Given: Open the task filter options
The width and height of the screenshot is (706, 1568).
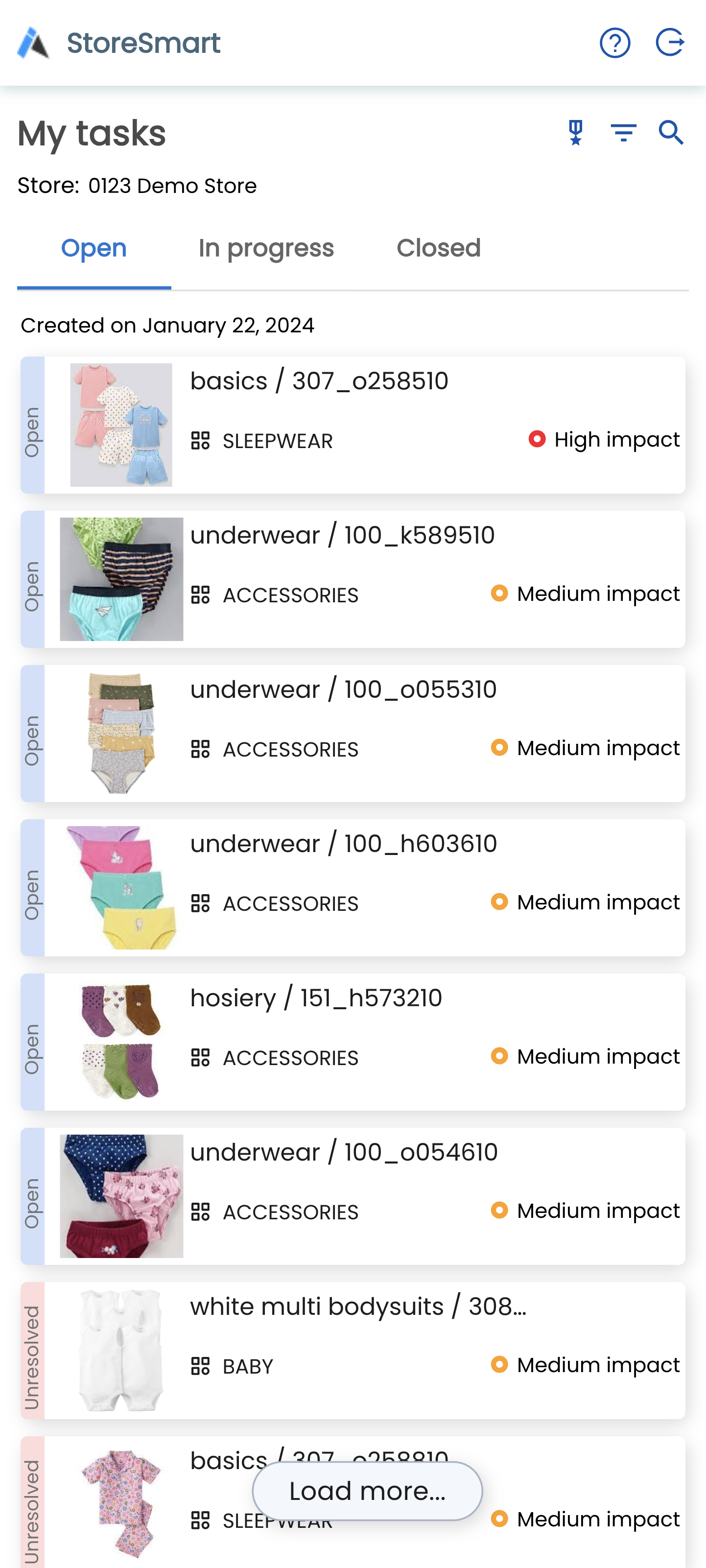Looking at the screenshot, I should [623, 132].
